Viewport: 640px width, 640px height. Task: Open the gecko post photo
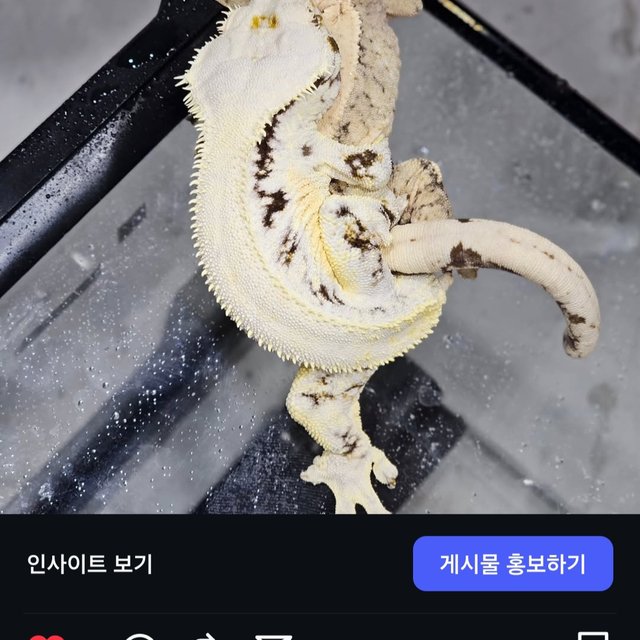click(x=320, y=256)
